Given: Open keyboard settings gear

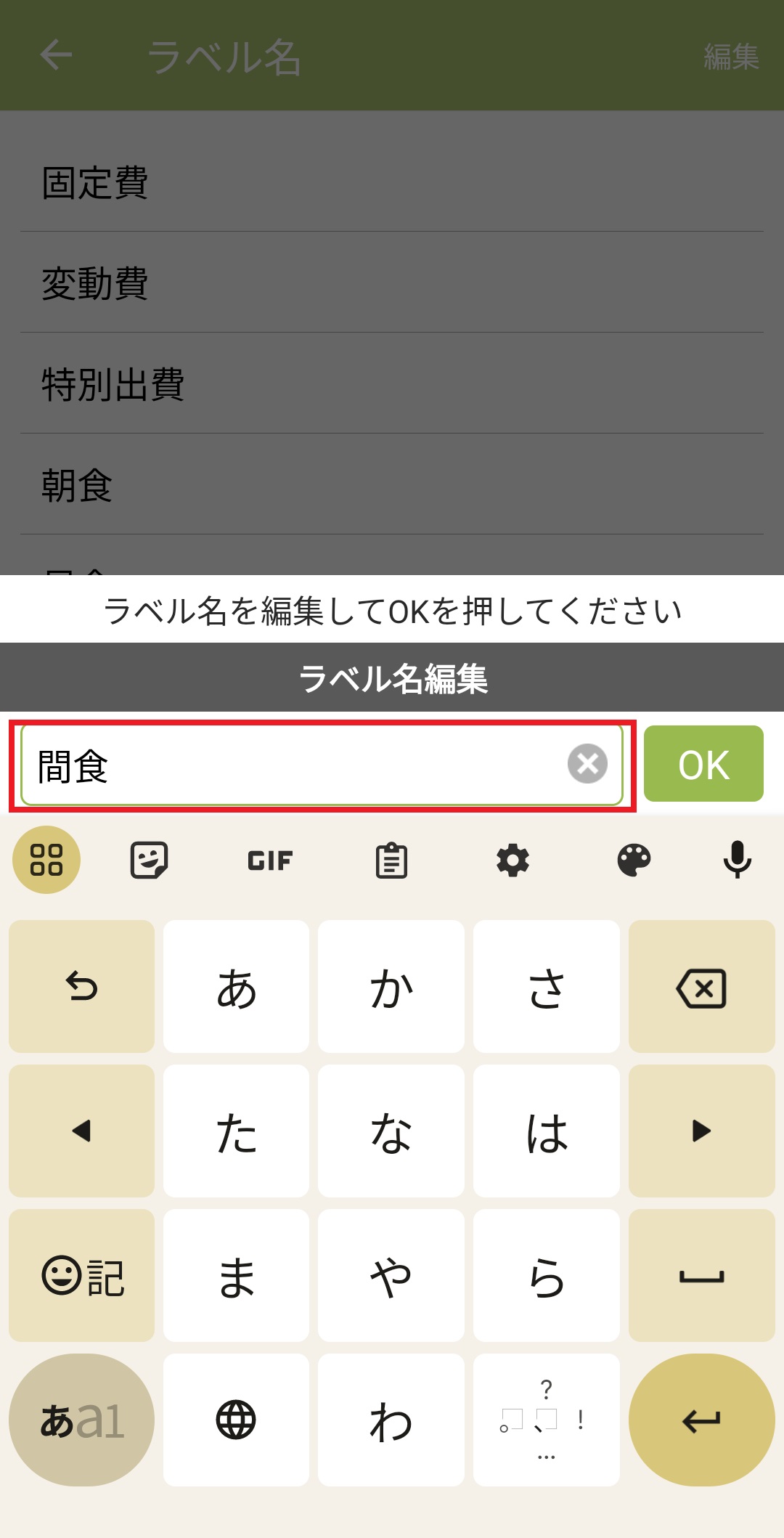Looking at the screenshot, I should [513, 860].
